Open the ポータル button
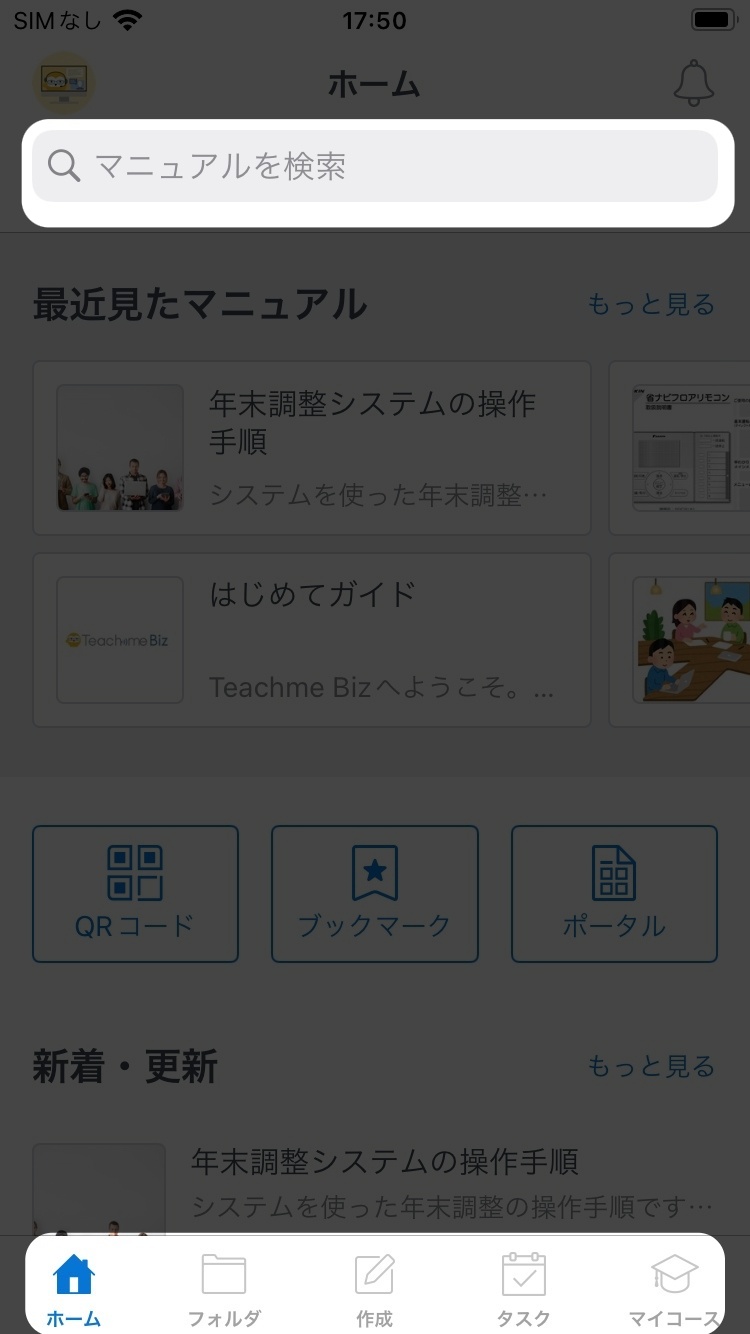The image size is (750, 1334). (x=614, y=894)
